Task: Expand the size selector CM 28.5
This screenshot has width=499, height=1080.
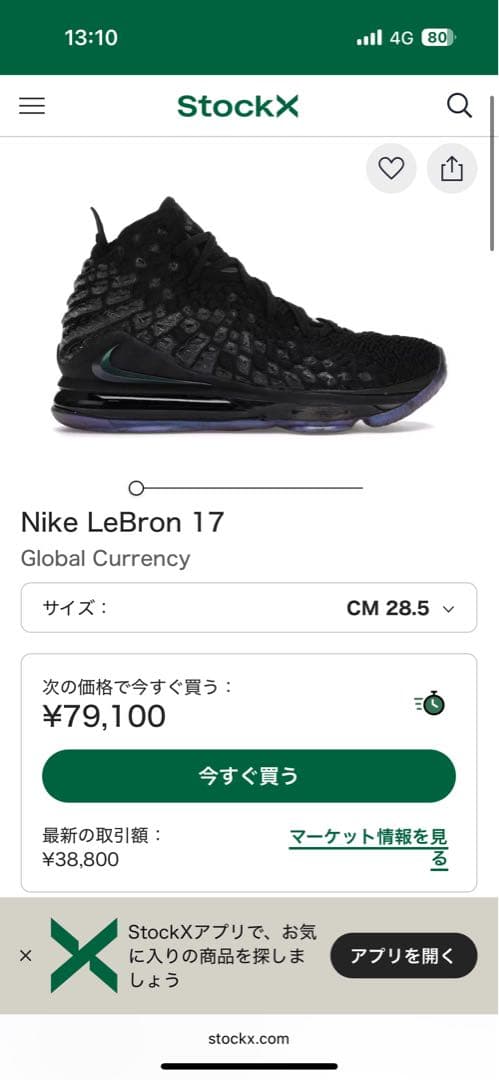Action: click(x=249, y=608)
